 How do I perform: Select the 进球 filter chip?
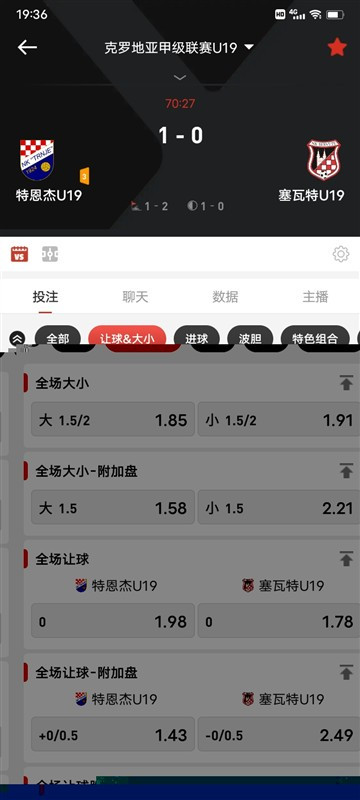[197, 337]
